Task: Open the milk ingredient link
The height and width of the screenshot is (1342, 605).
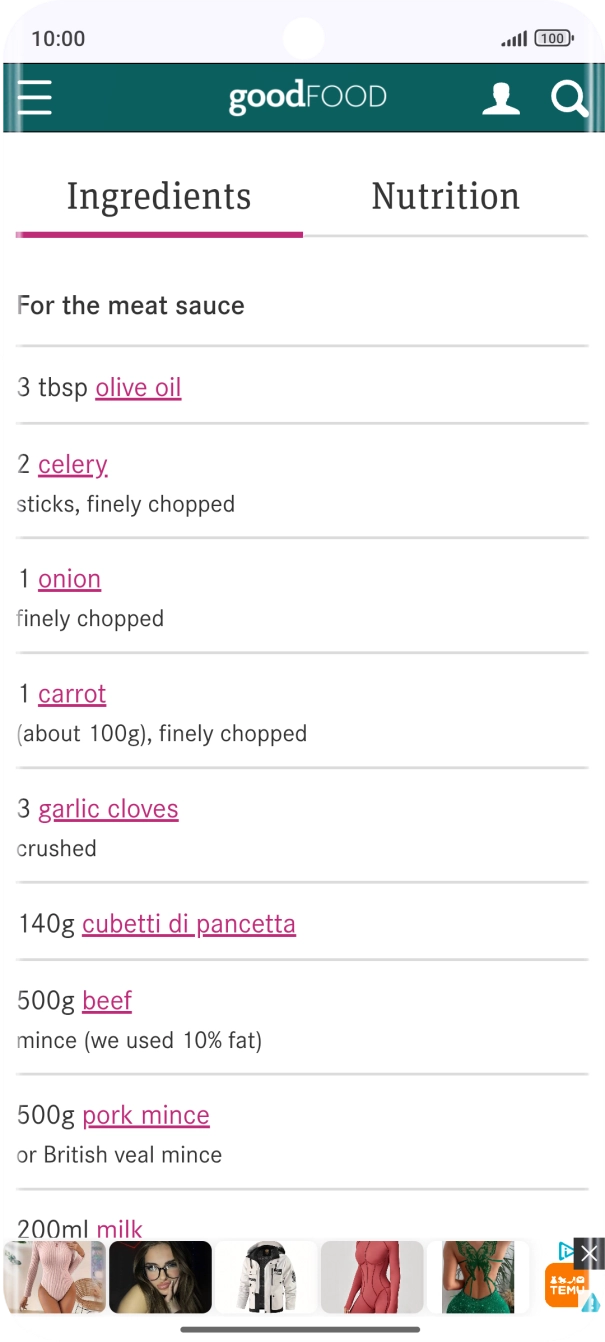Action: pos(120,1229)
